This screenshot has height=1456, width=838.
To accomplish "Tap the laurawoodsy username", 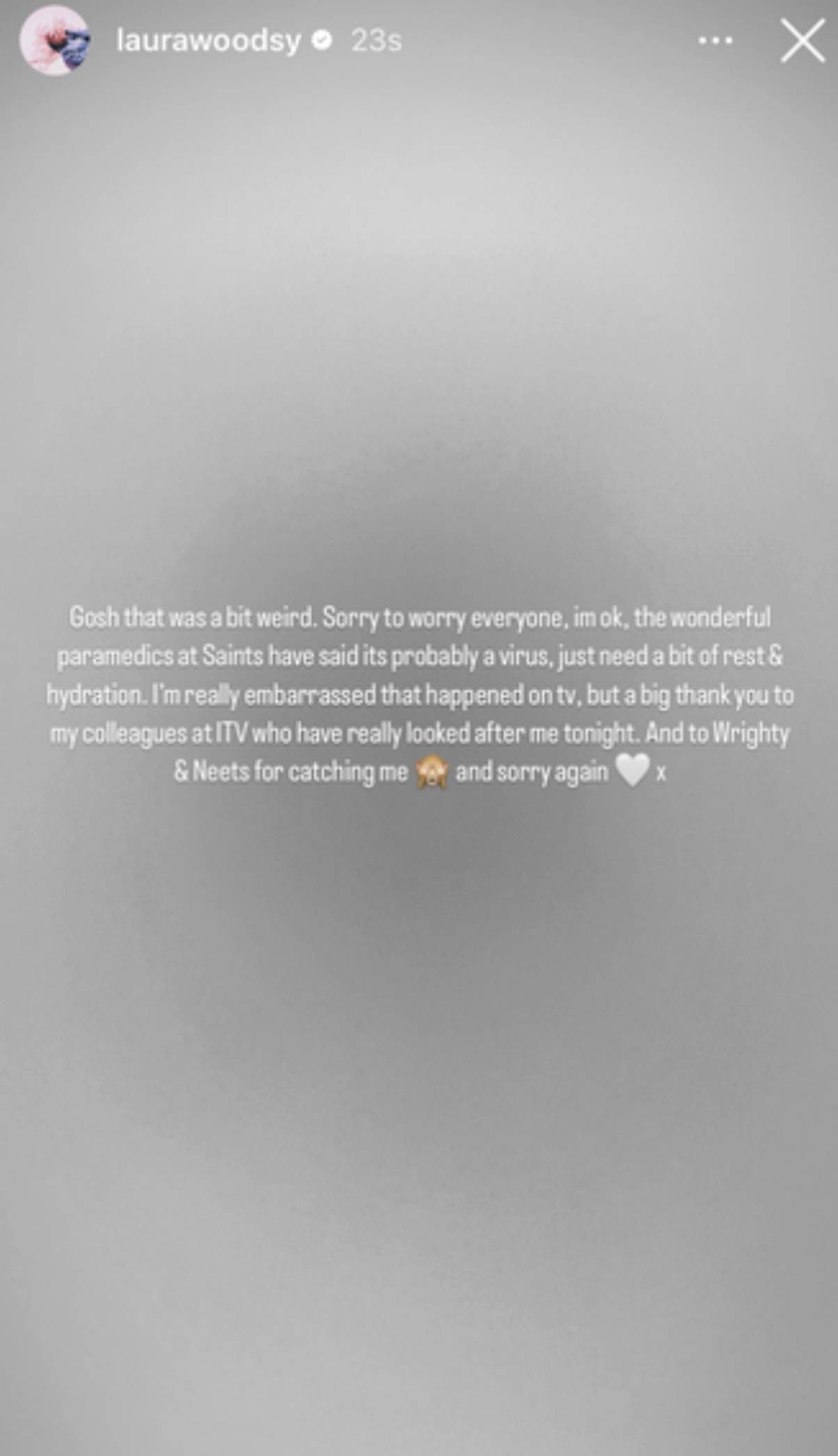I will click(208, 41).
